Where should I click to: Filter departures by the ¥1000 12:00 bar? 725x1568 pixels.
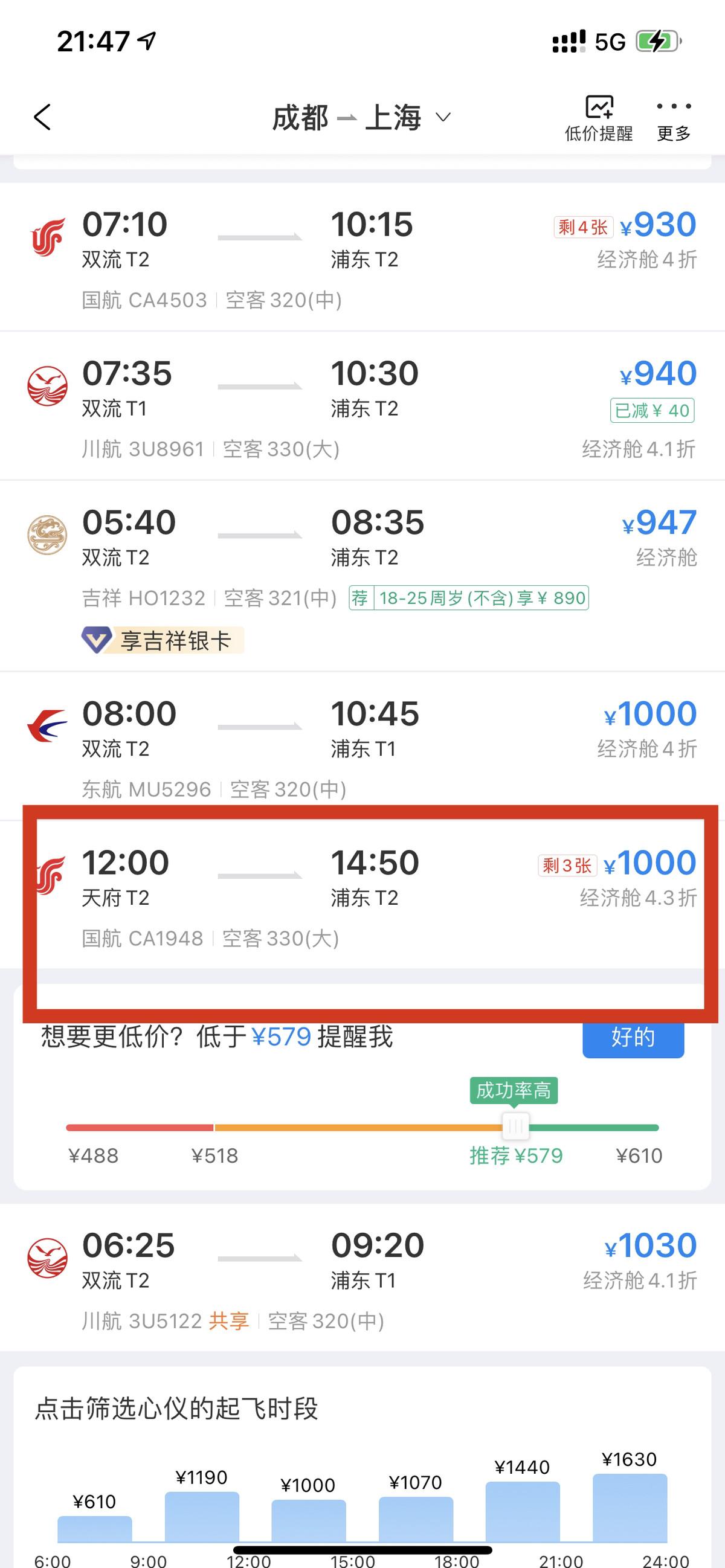click(308, 1520)
